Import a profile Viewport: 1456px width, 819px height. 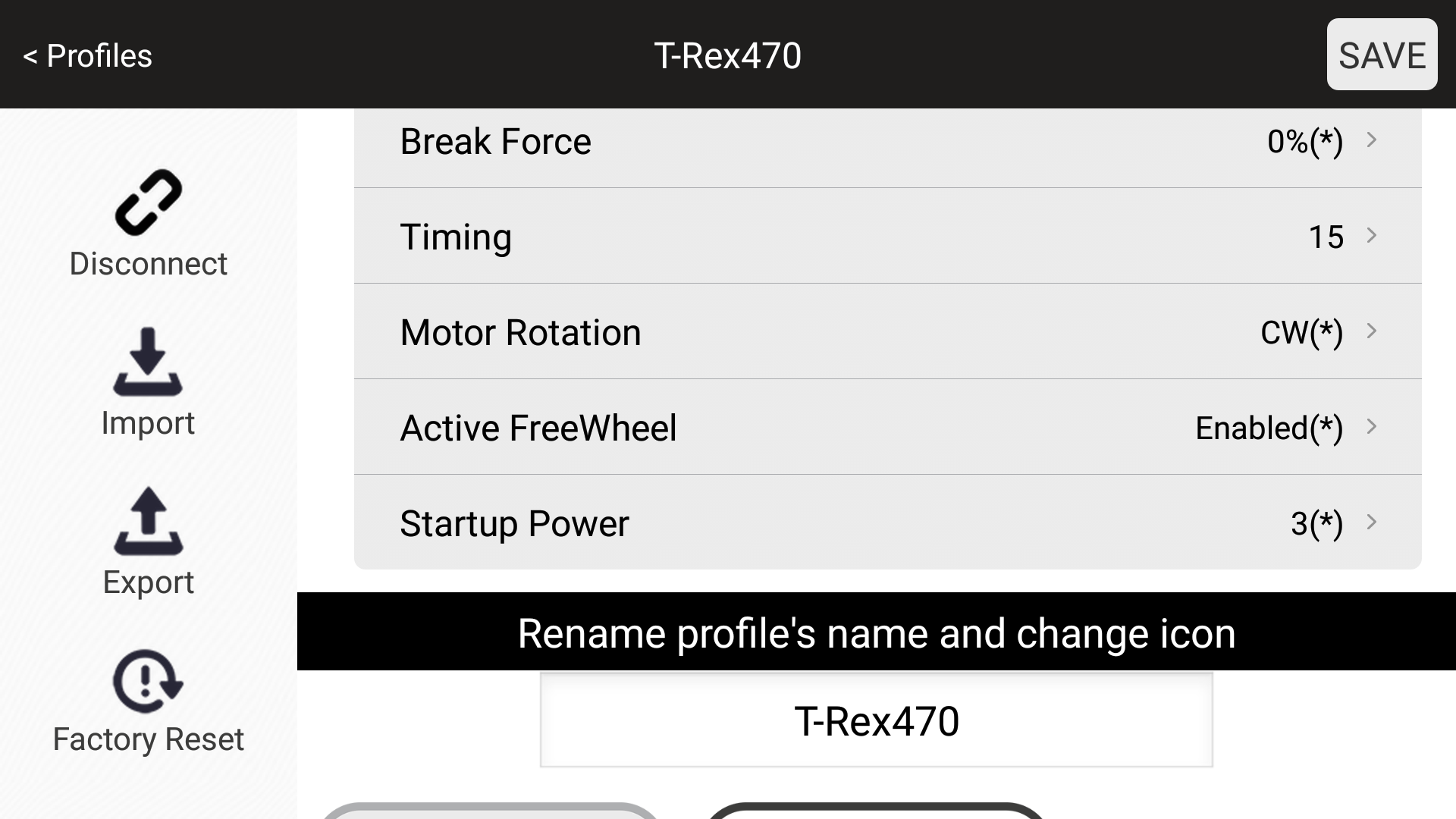click(148, 383)
